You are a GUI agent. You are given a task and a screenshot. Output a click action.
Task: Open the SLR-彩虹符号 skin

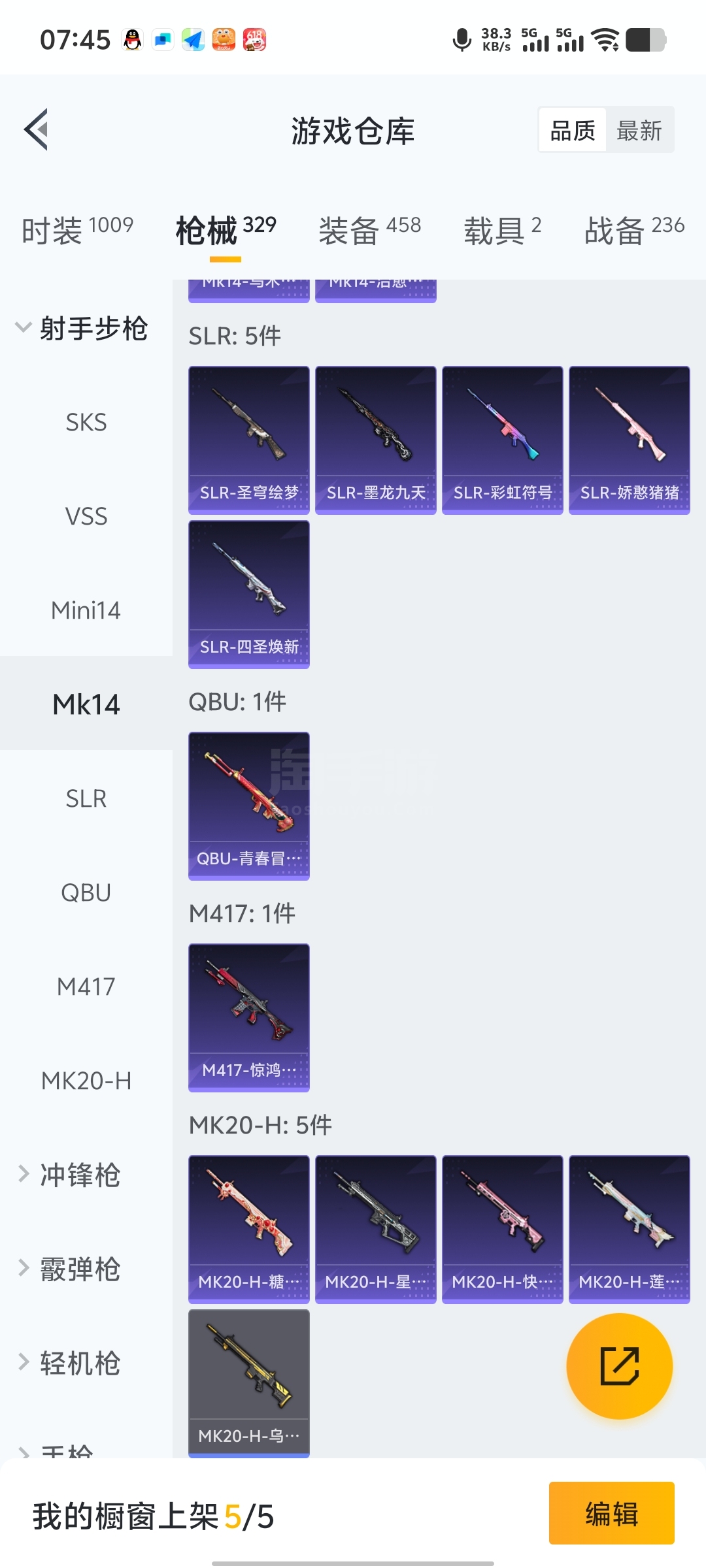point(502,440)
